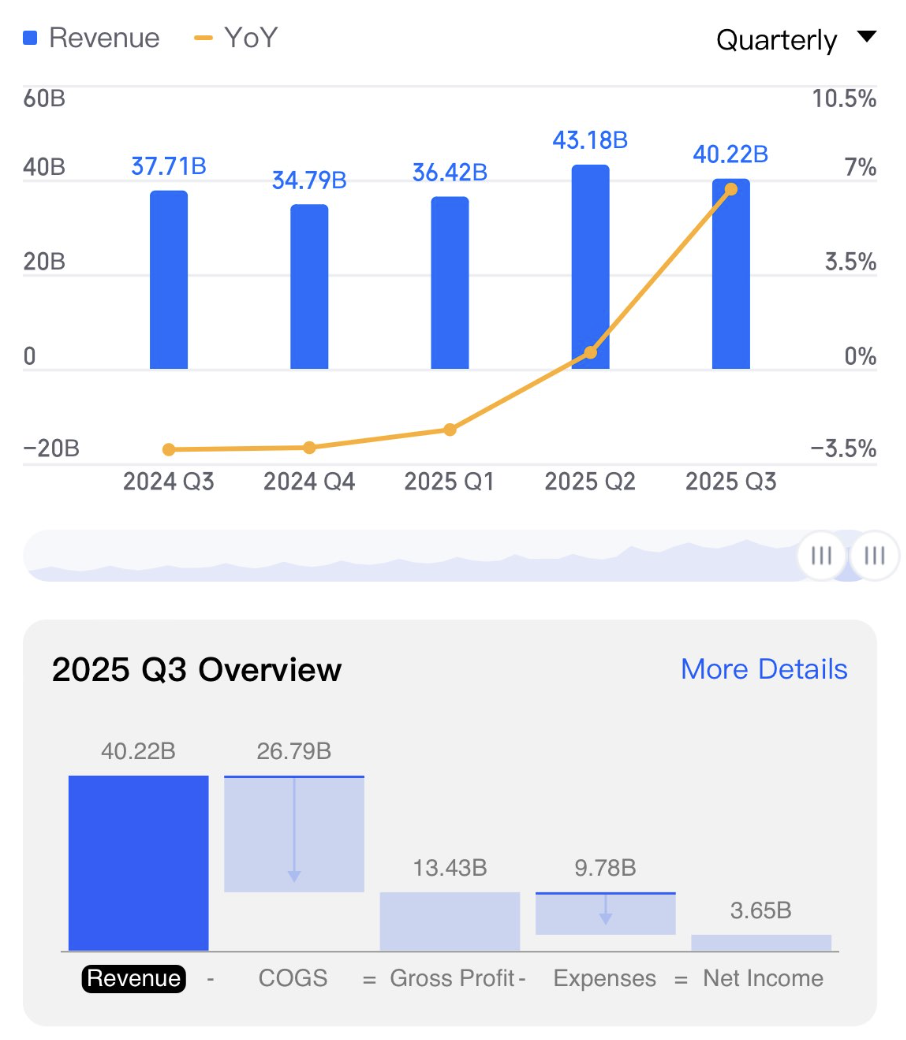The height and width of the screenshot is (1040, 906).
Task: Open the Quarterly period dropdown
Action: coord(795,40)
